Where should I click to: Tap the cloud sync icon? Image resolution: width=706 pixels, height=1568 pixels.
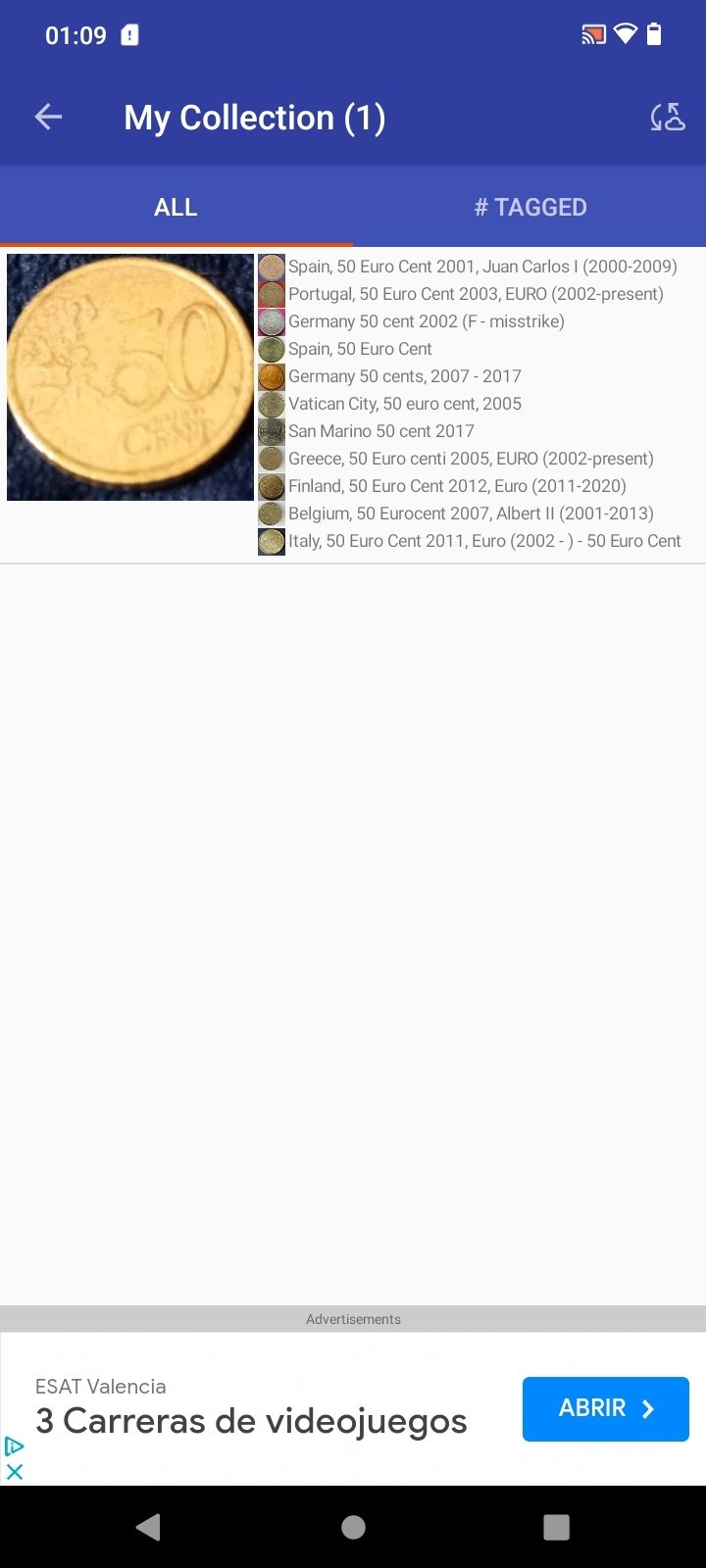coord(668,118)
